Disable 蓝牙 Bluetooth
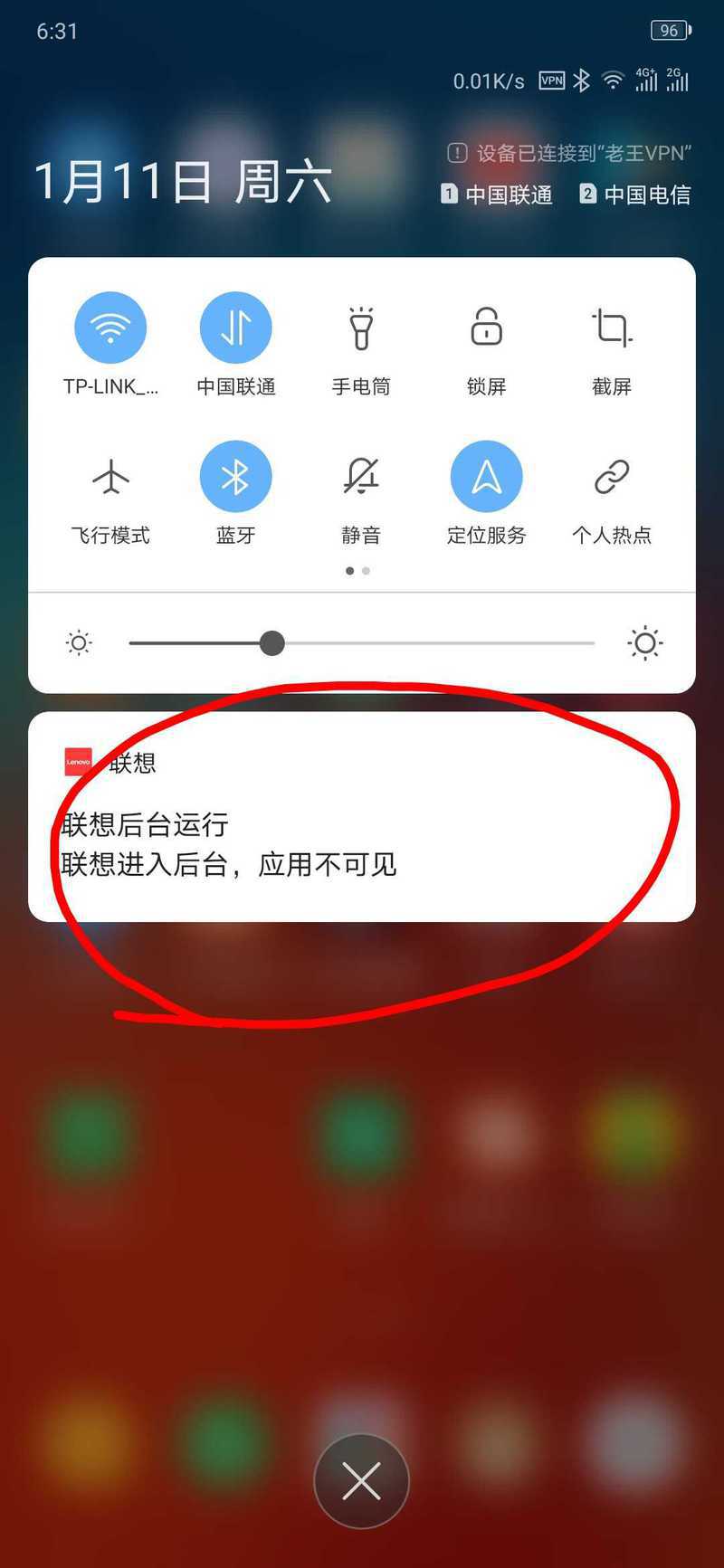This screenshot has width=724, height=1568. pyautogui.click(x=235, y=476)
